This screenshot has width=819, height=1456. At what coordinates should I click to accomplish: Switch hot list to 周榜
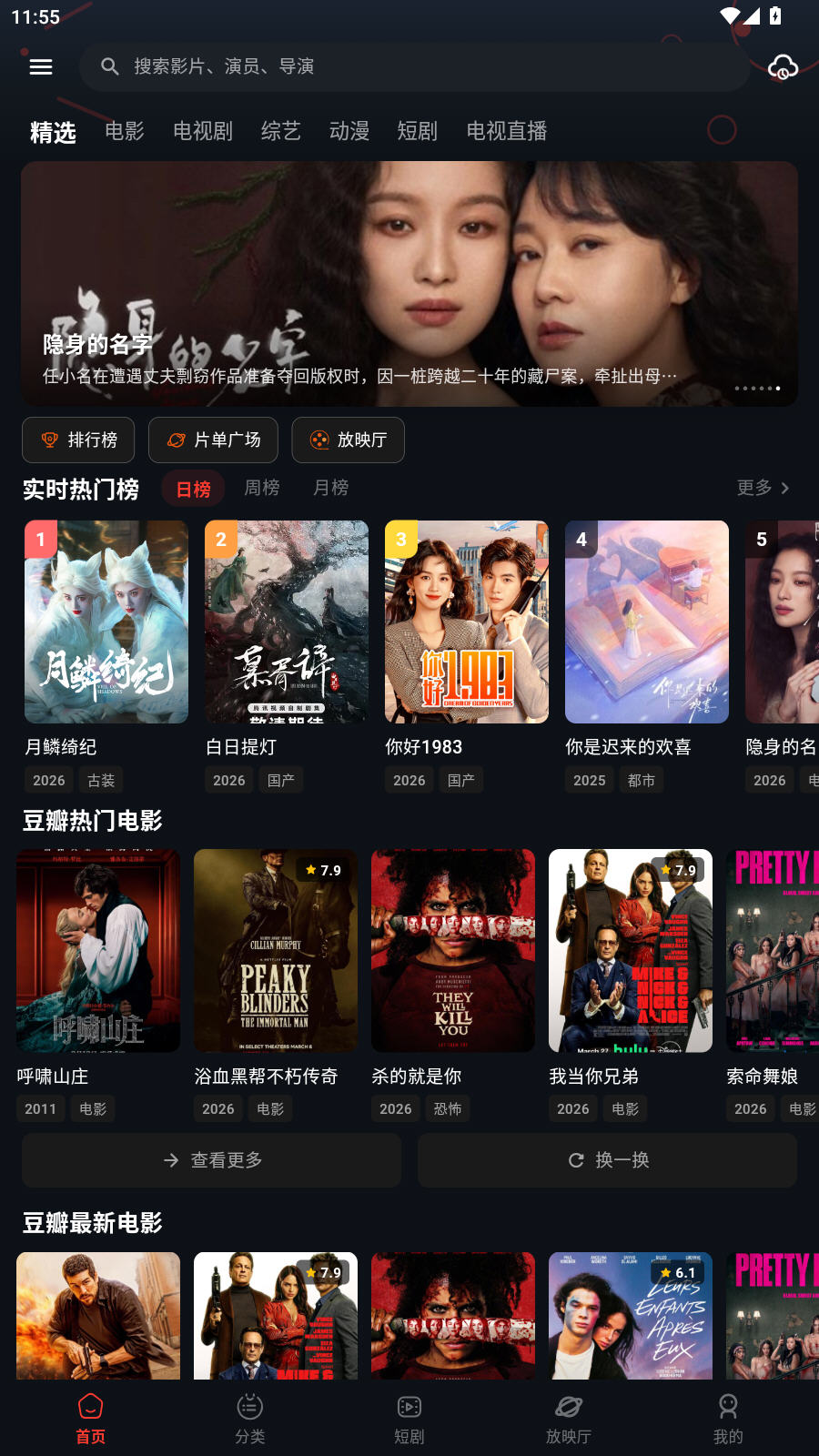pyautogui.click(x=262, y=488)
